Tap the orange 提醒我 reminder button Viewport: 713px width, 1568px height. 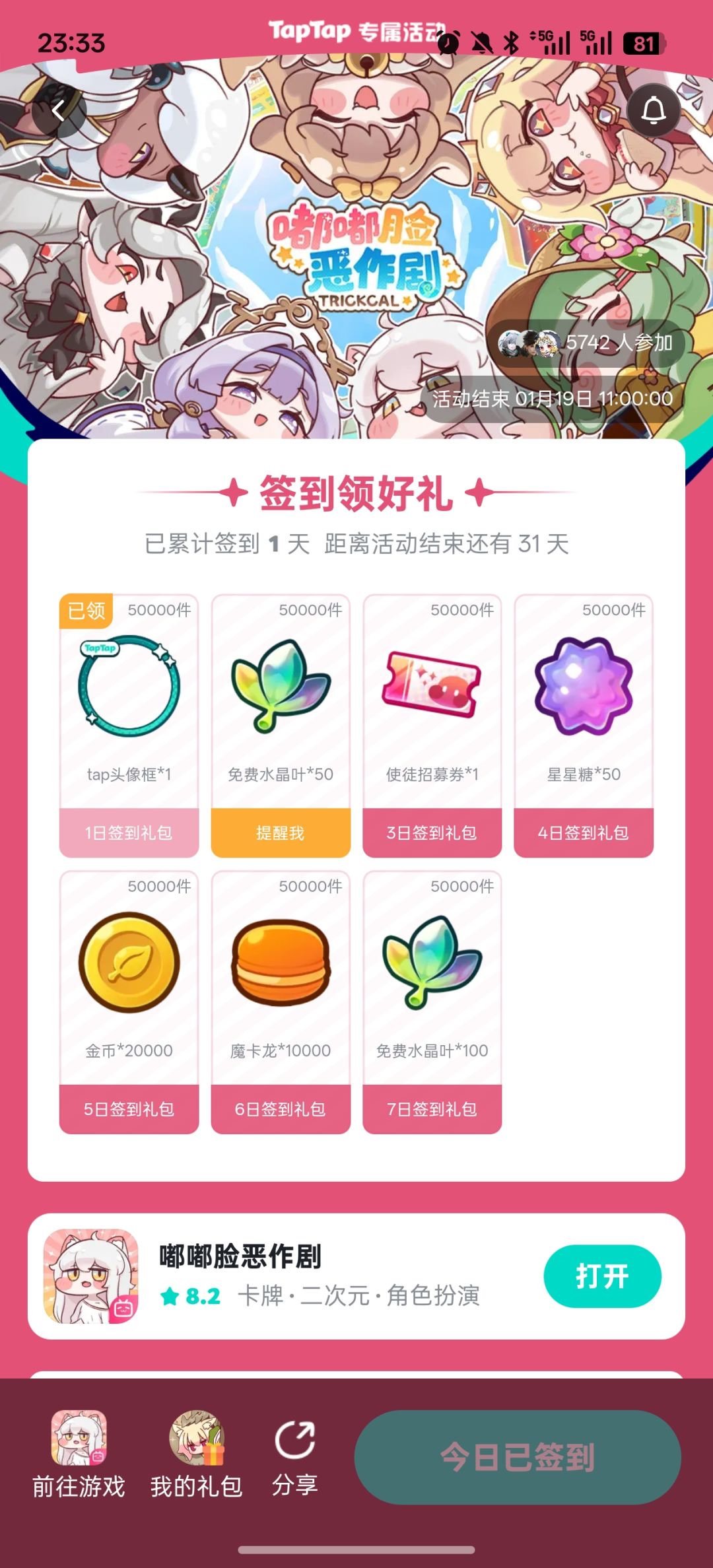point(281,833)
